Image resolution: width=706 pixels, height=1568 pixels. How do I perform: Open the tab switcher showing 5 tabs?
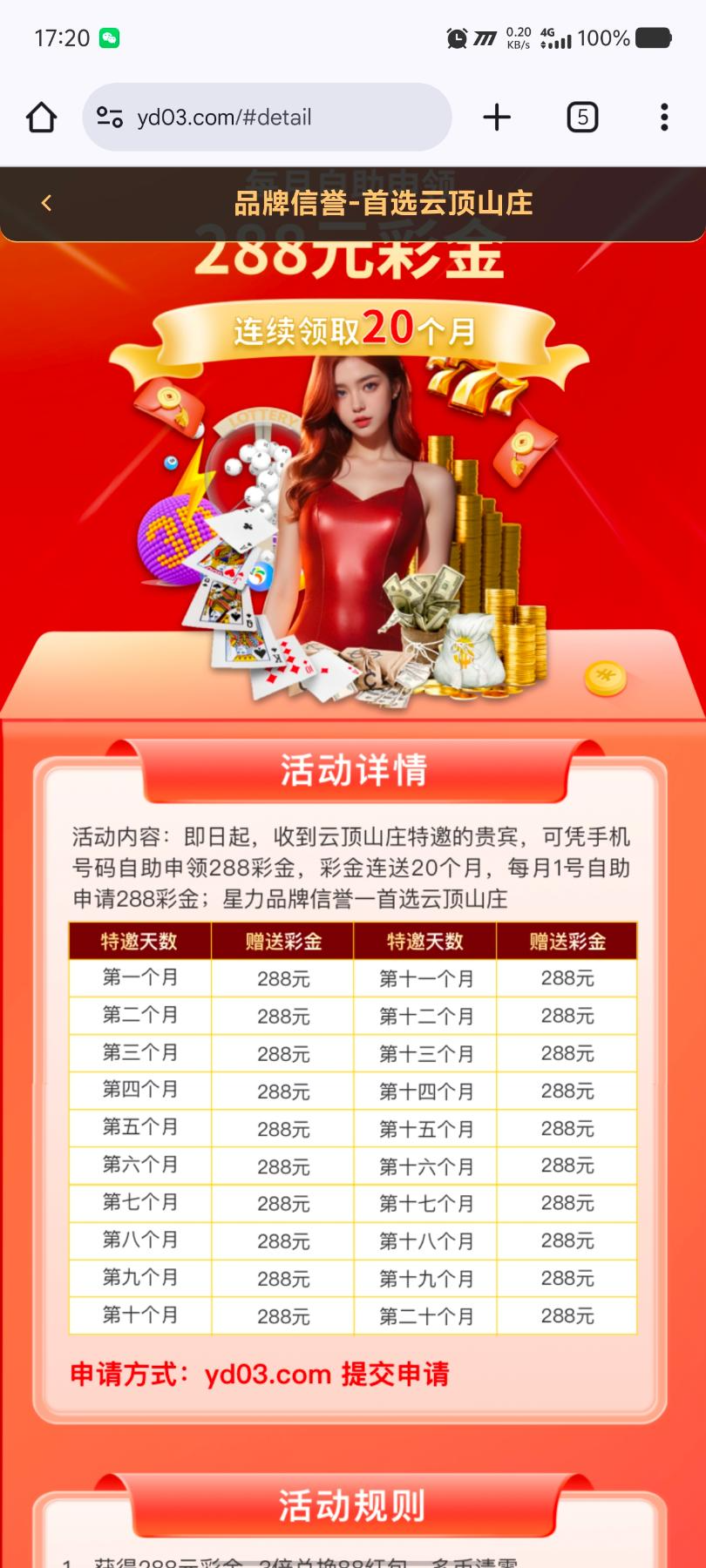[582, 118]
